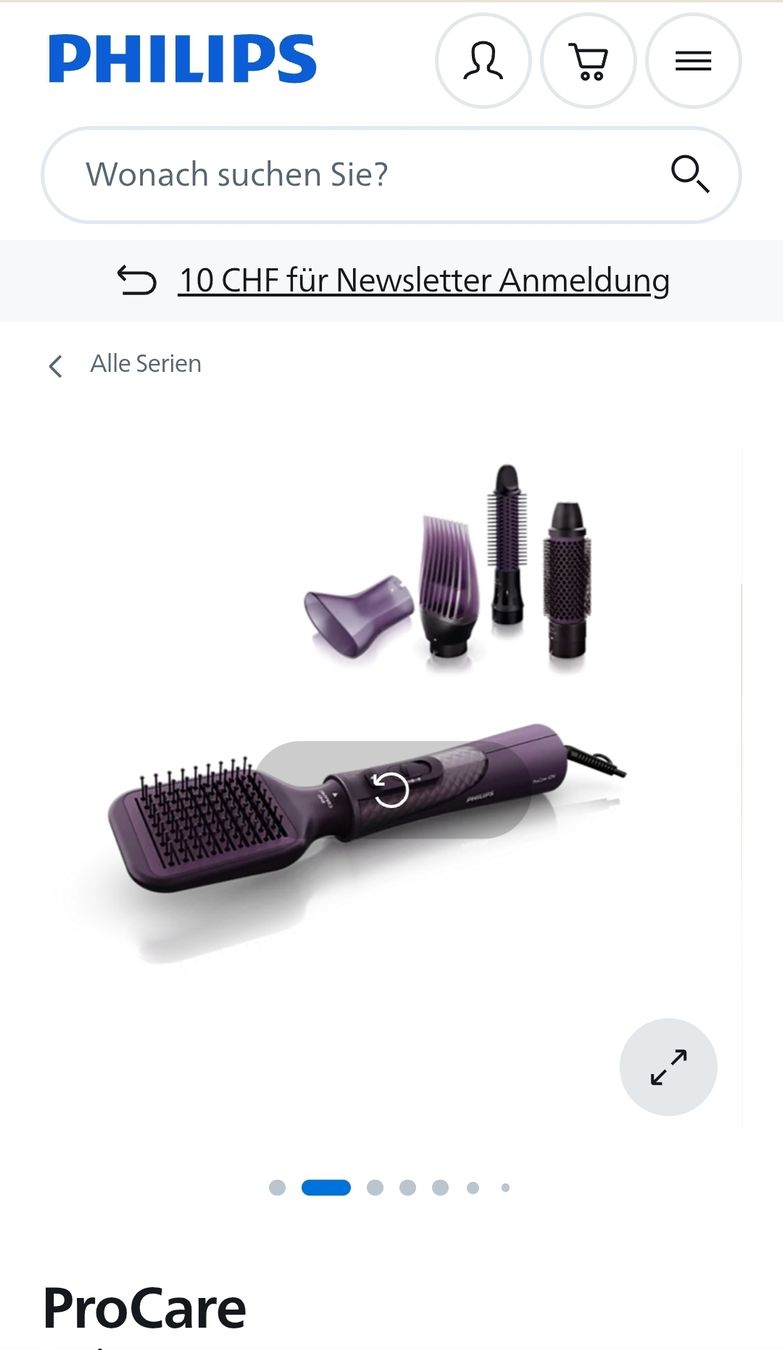Open the hamburger menu

coord(693,62)
